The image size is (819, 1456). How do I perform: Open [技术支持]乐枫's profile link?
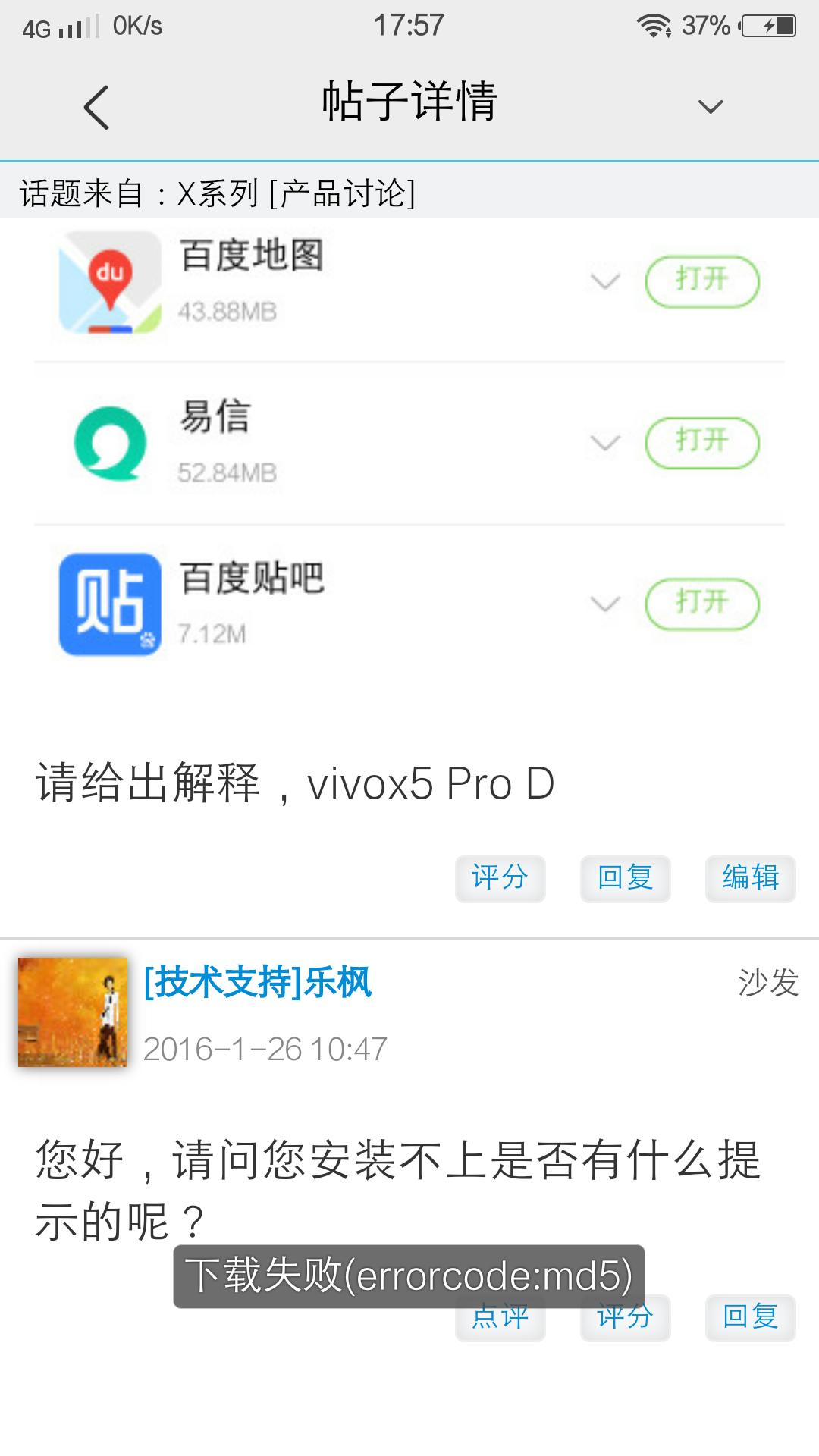pyautogui.click(x=258, y=982)
